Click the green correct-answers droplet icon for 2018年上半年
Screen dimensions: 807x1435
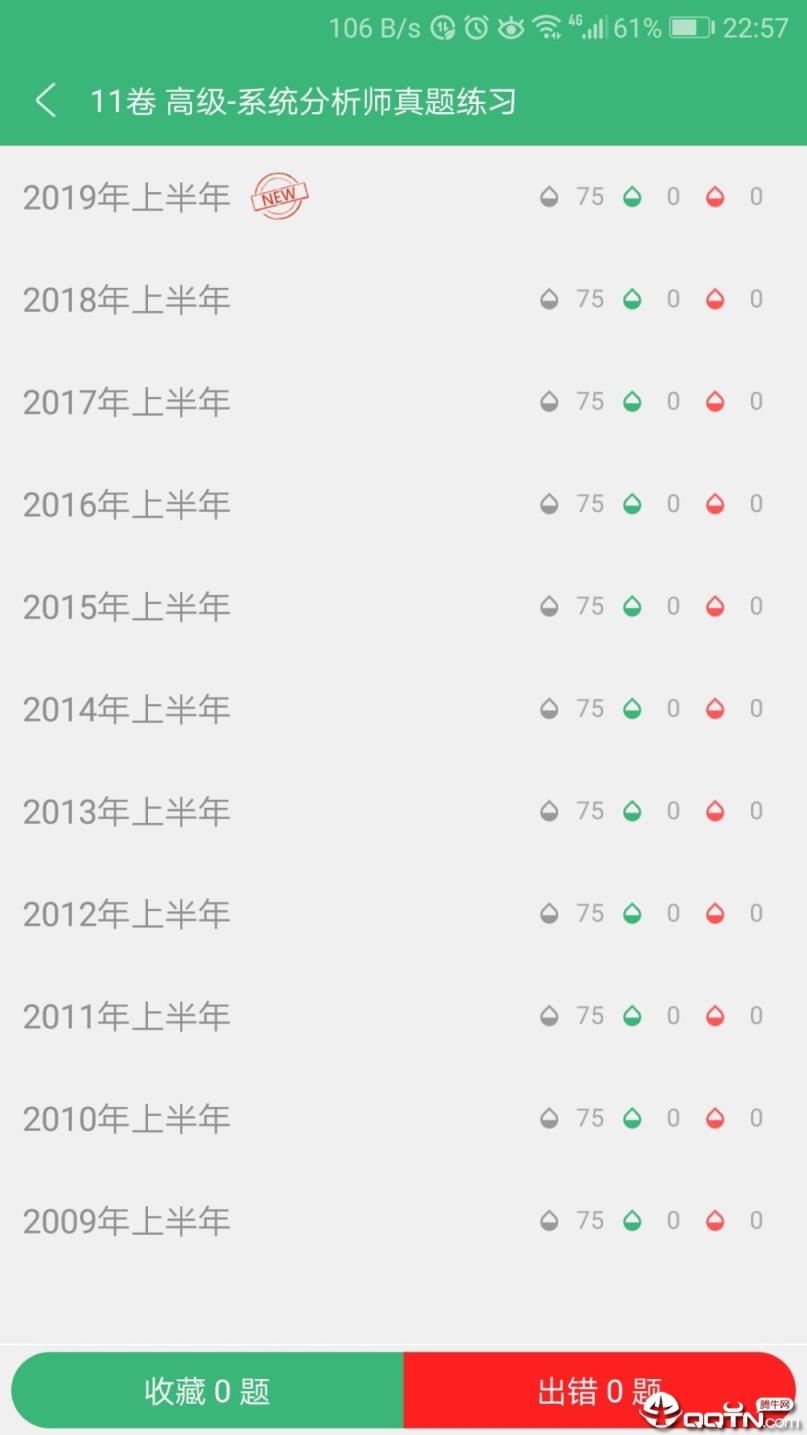click(631, 299)
